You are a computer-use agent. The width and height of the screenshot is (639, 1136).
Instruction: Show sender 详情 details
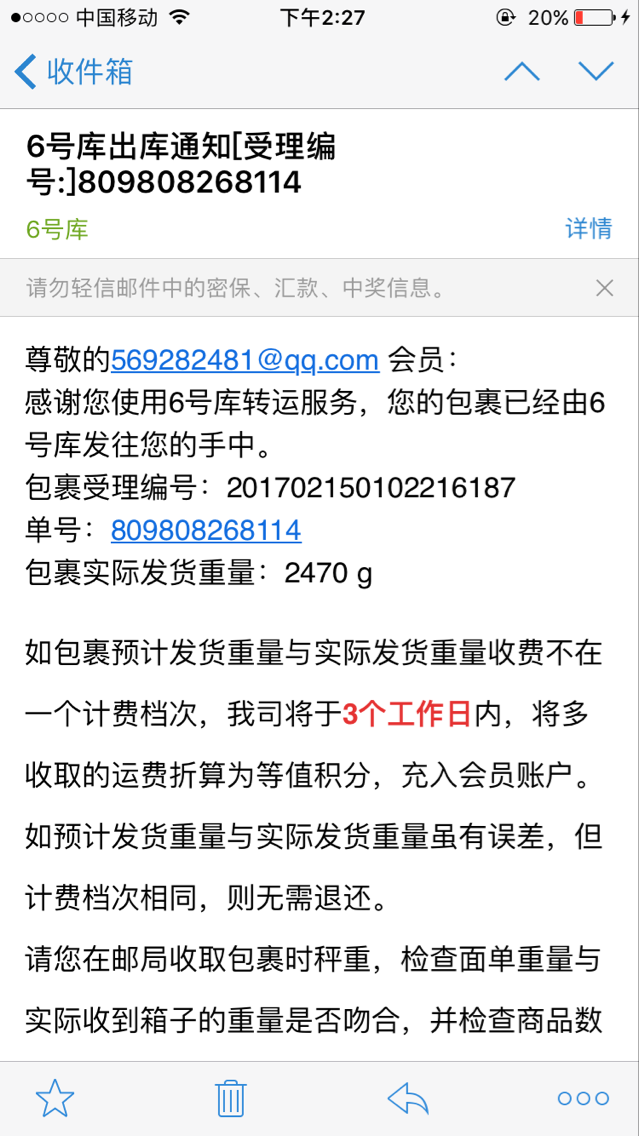click(x=588, y=228)
